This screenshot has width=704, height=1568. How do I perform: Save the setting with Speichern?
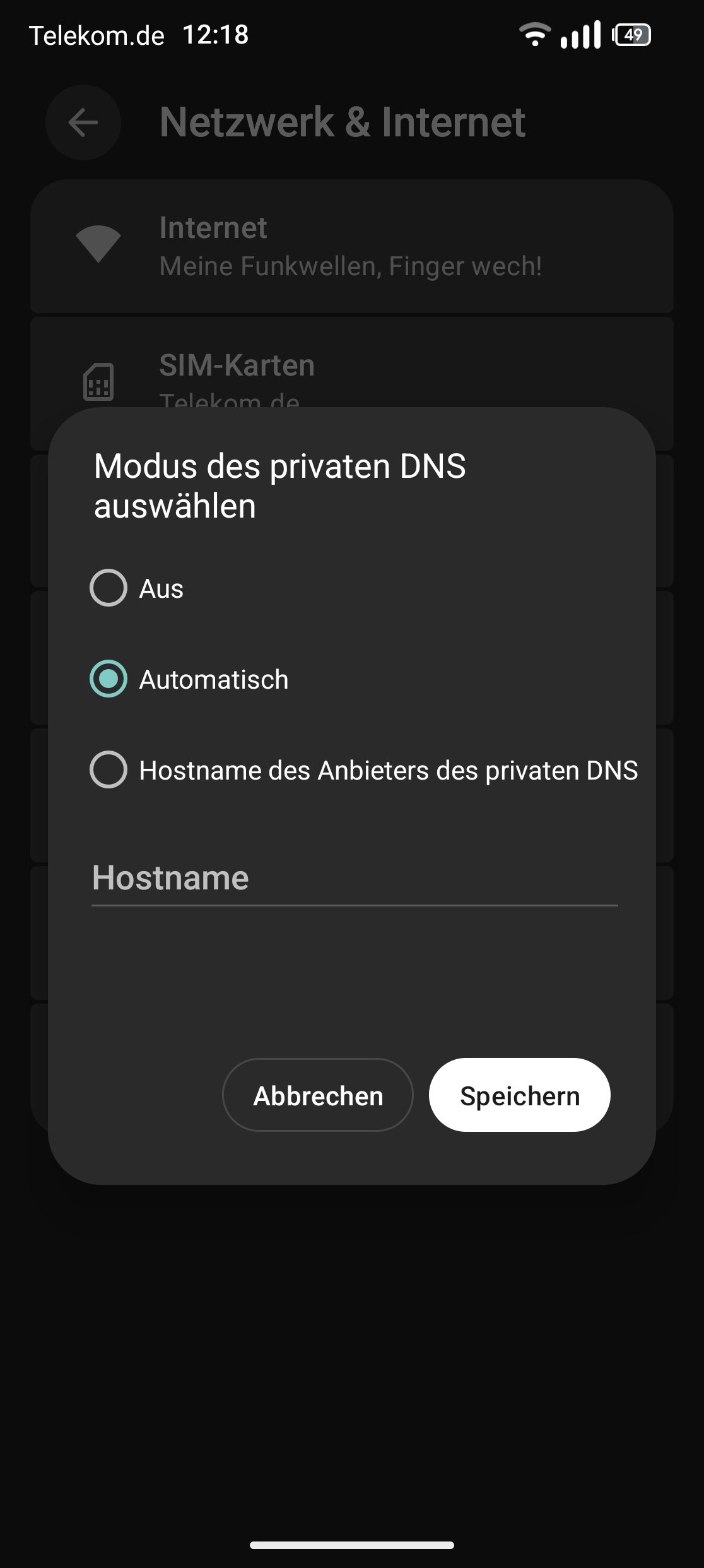click(519, 1096)
